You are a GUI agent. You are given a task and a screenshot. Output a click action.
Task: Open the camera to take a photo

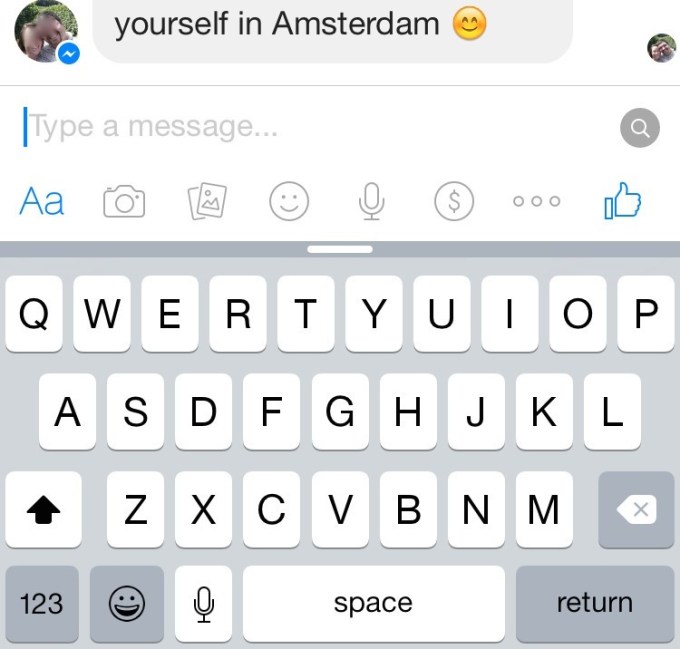124,202
